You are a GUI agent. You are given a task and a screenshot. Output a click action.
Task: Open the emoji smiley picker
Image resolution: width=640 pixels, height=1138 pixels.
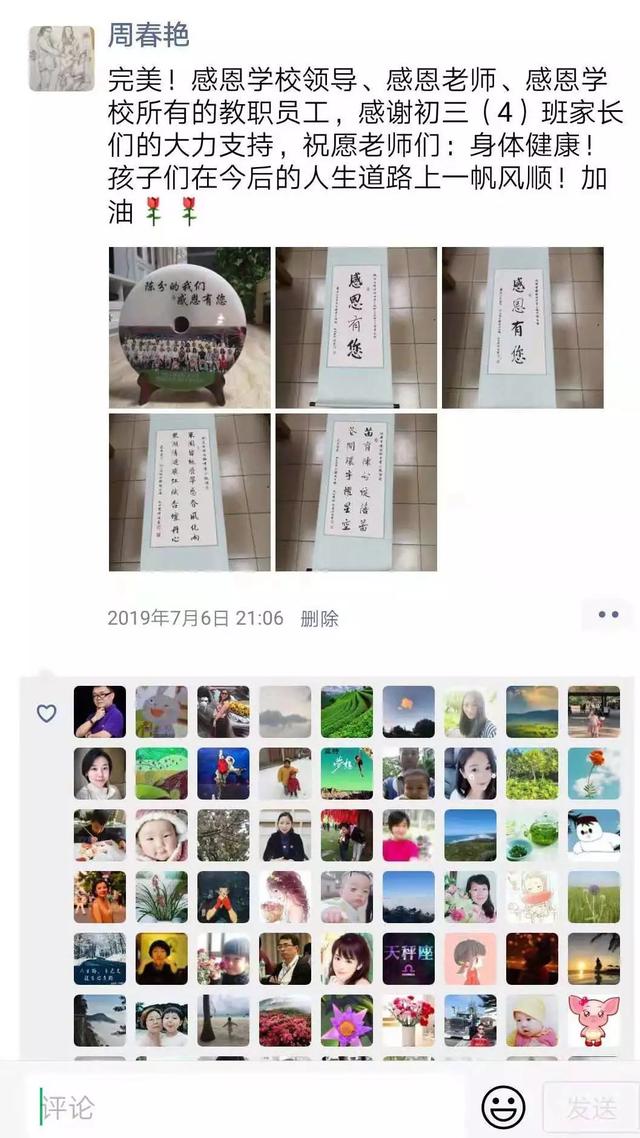(x=503, y=1107)
